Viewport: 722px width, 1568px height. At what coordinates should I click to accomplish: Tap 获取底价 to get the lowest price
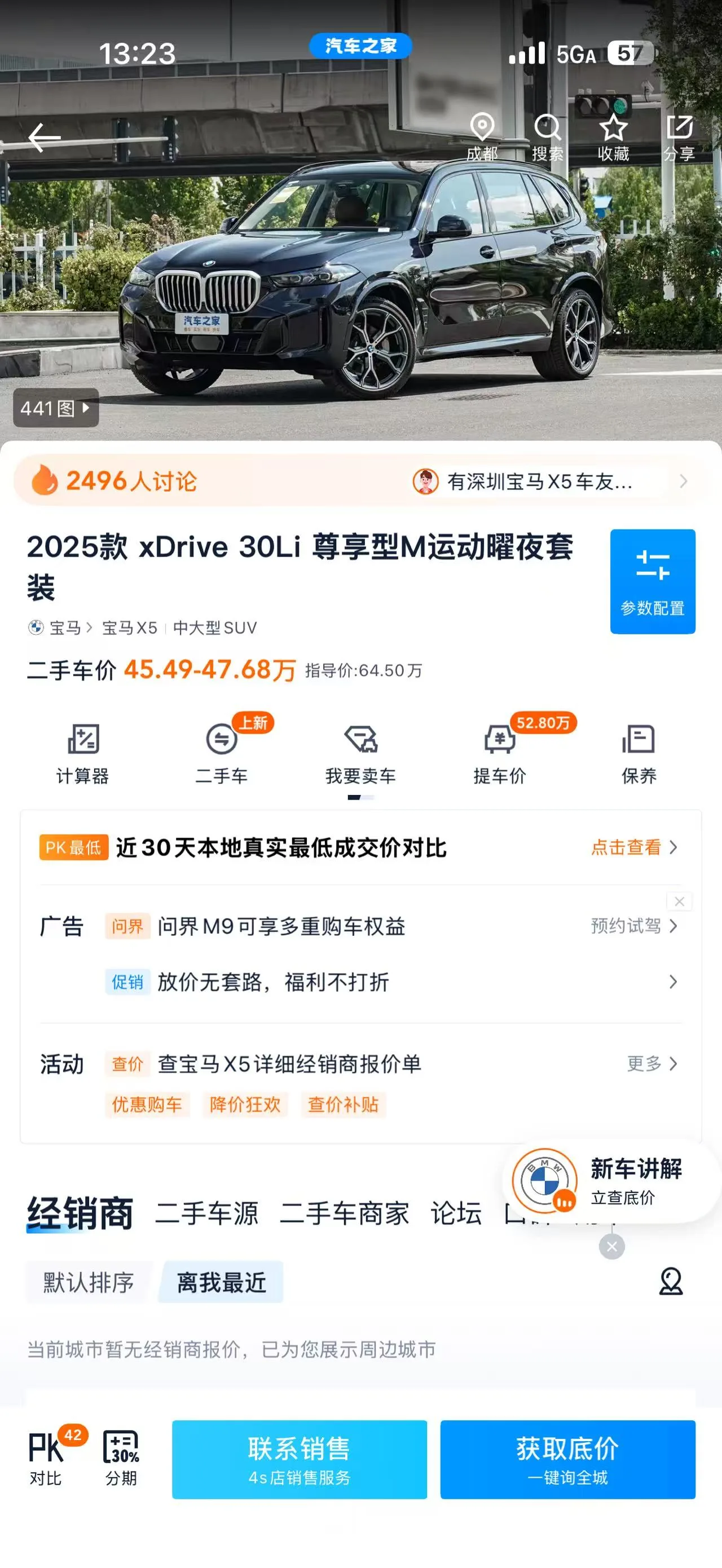pyautogui.click(x=568, y=1459)
